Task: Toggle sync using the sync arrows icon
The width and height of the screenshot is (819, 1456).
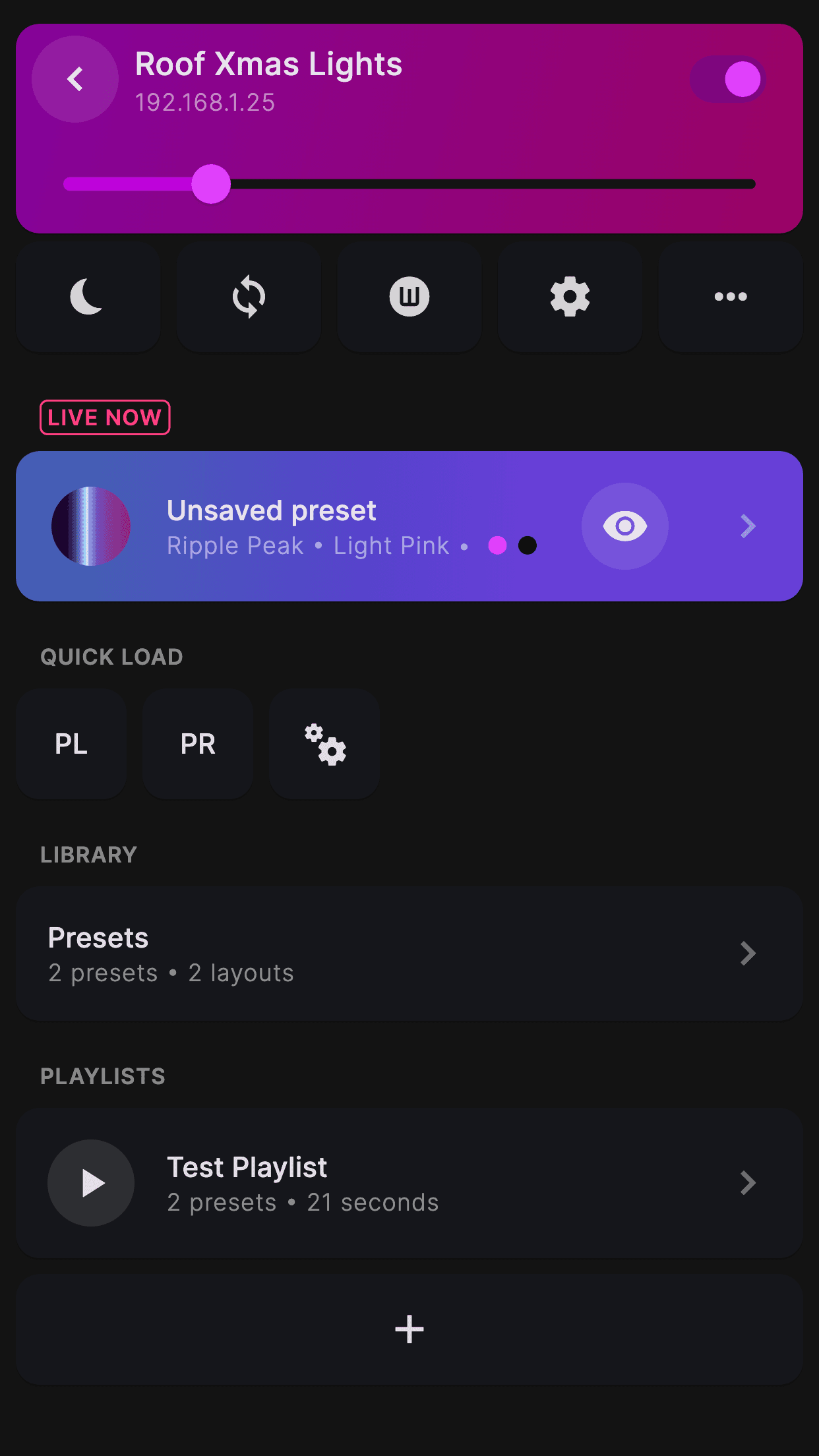Action: coord(249,296)
